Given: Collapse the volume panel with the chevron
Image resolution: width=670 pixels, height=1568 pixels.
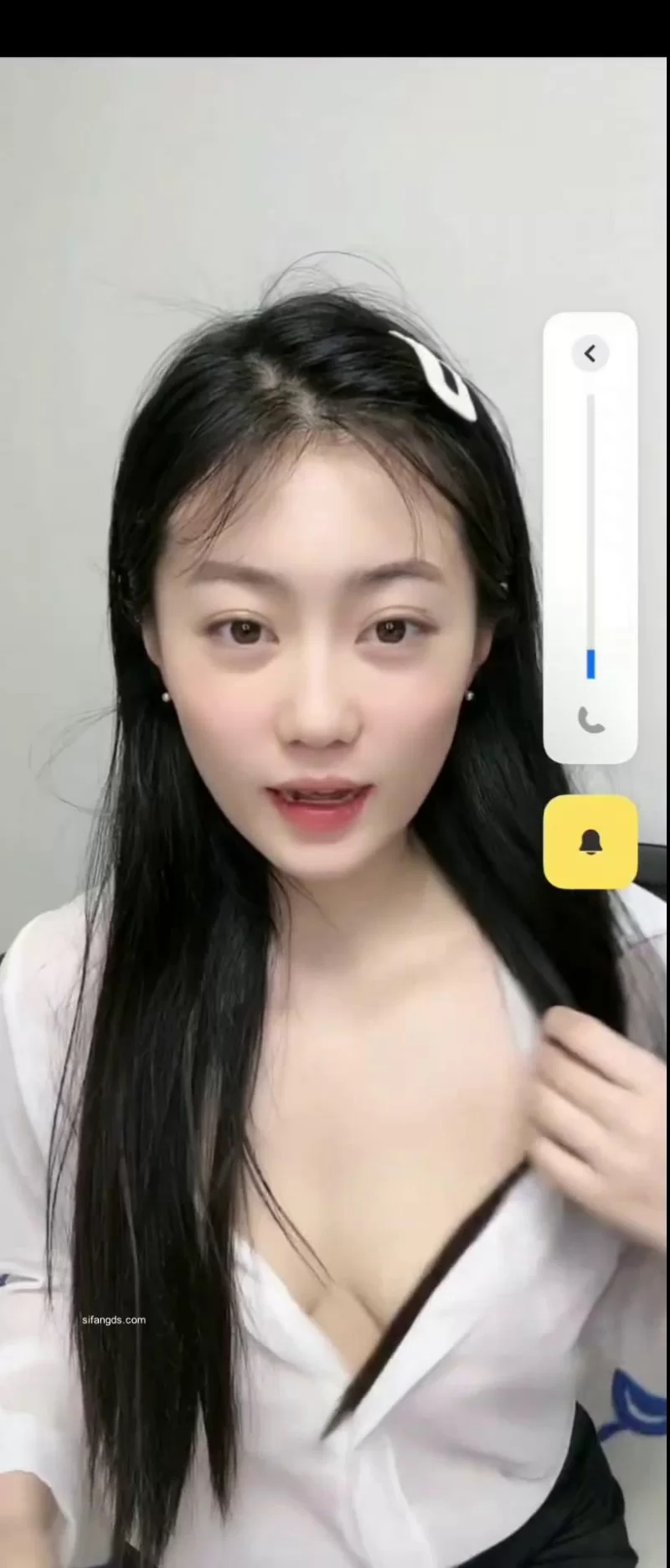Looking at the screenshot, I should (x=590, y=354).
